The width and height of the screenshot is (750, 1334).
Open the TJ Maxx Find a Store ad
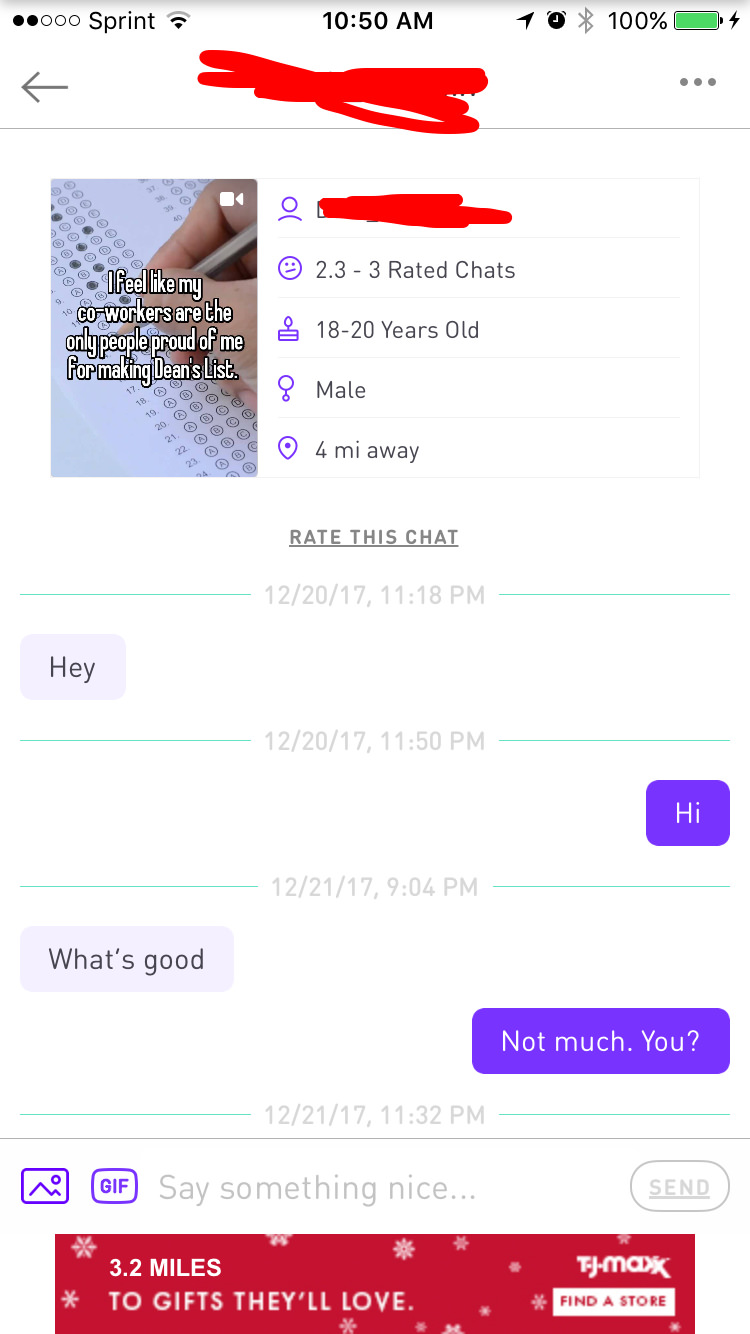pyautogui.click(x=613, y=1301)
